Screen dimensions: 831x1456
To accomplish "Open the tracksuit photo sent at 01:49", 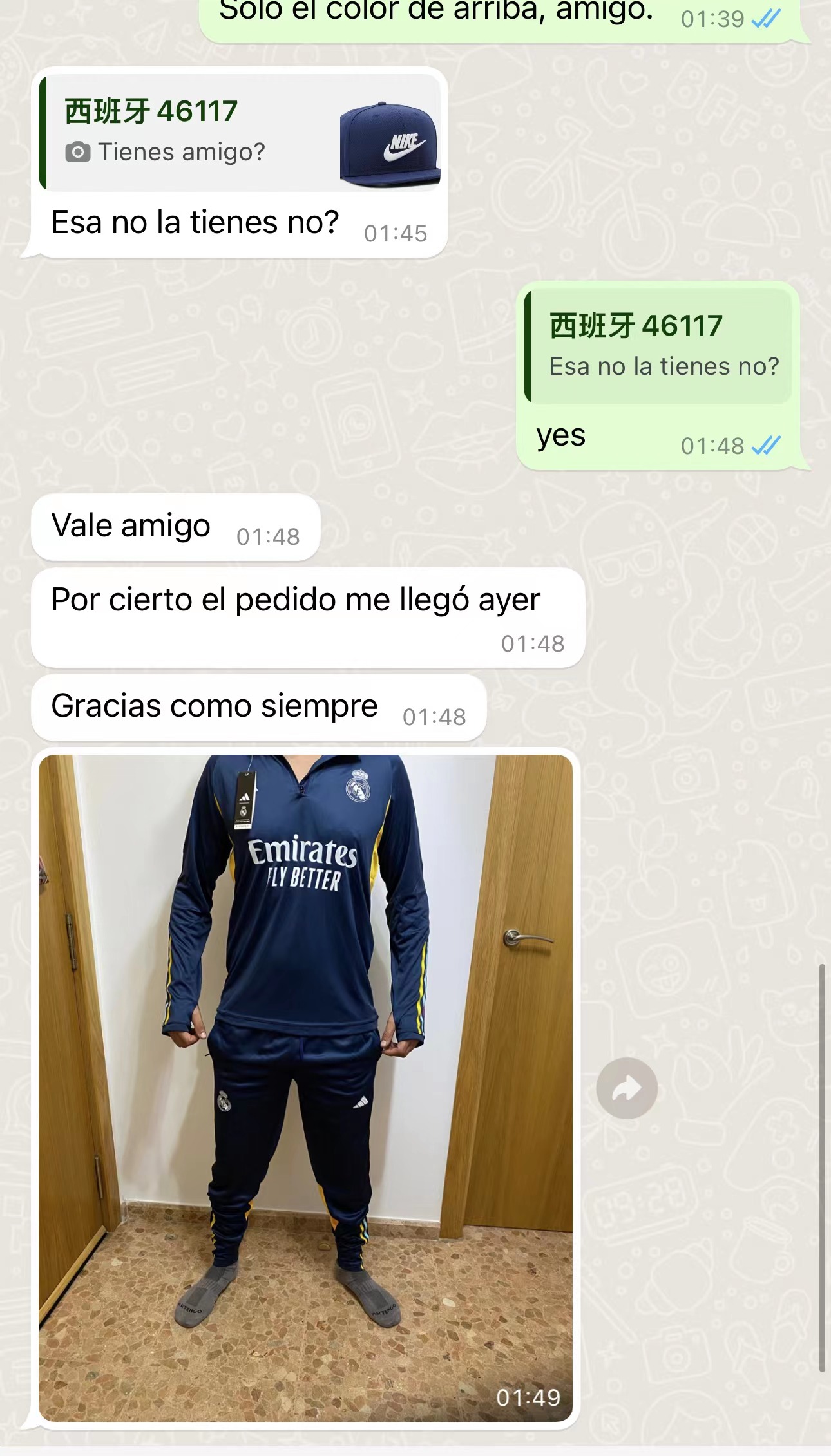I will (305, 1088).
